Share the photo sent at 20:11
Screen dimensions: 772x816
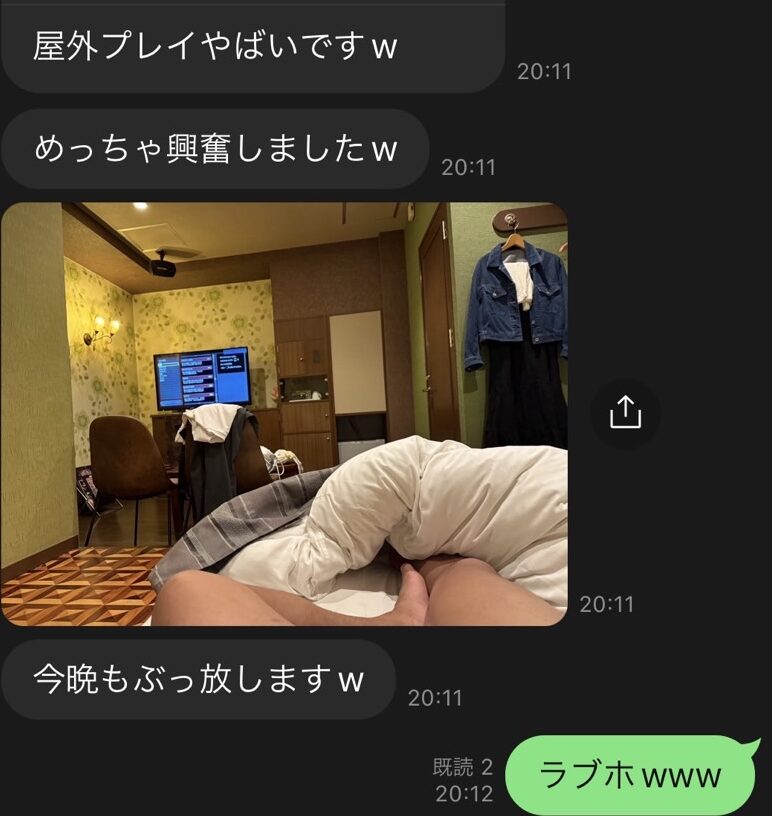tap(625, 412)
